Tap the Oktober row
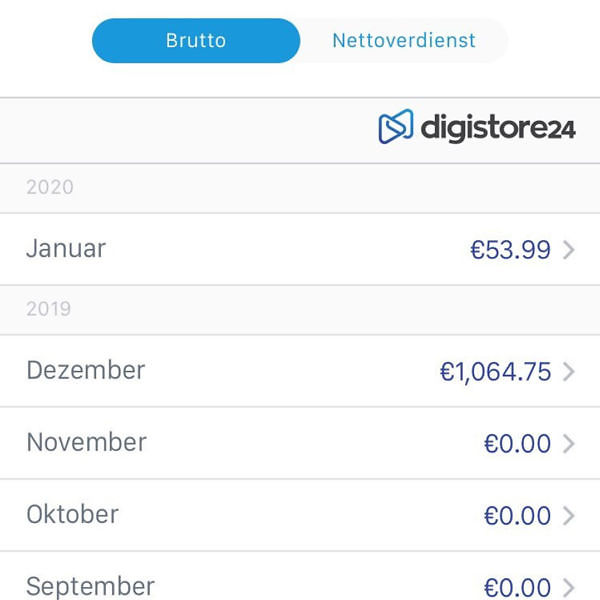The image size is (600, 600). [300, 515]
